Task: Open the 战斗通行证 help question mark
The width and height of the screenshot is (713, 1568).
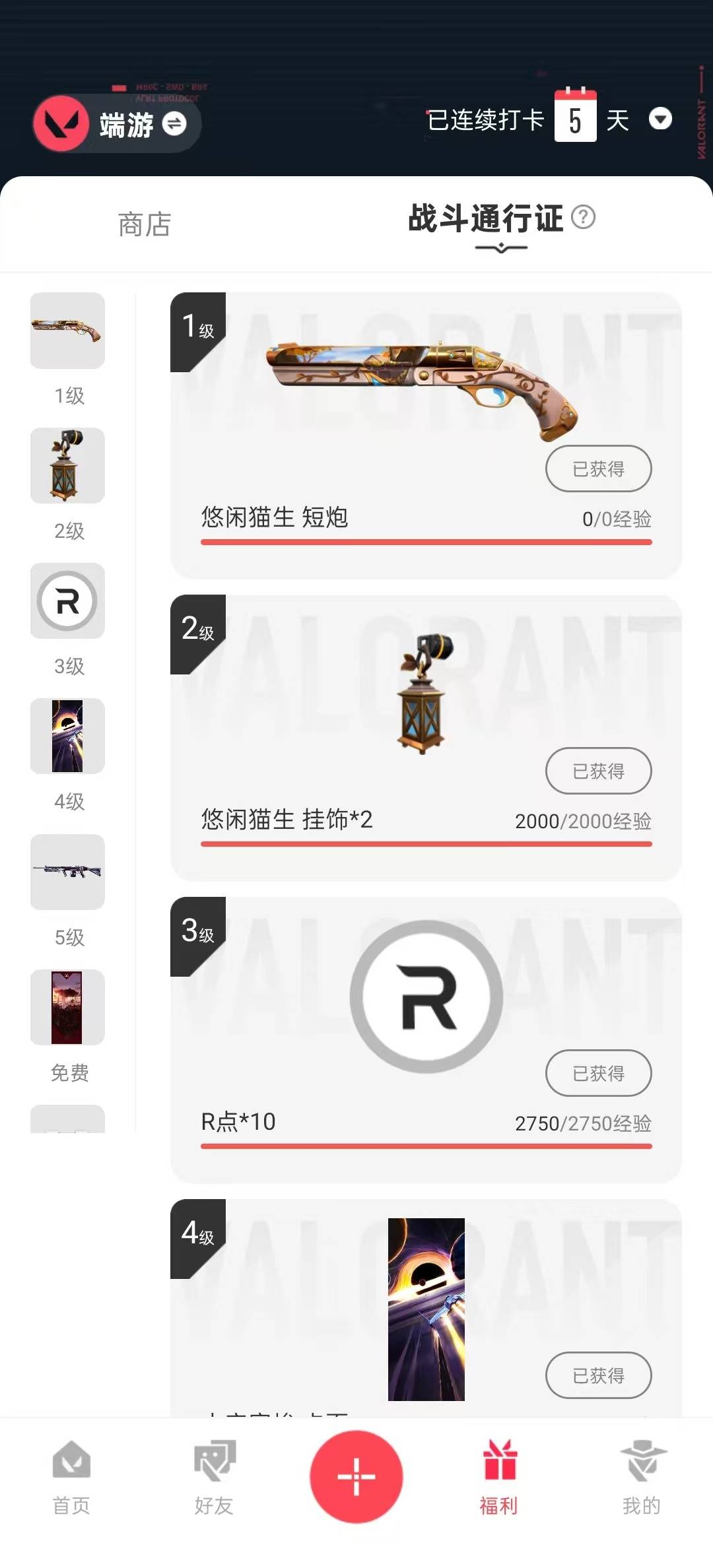Action: coord(583,217)
